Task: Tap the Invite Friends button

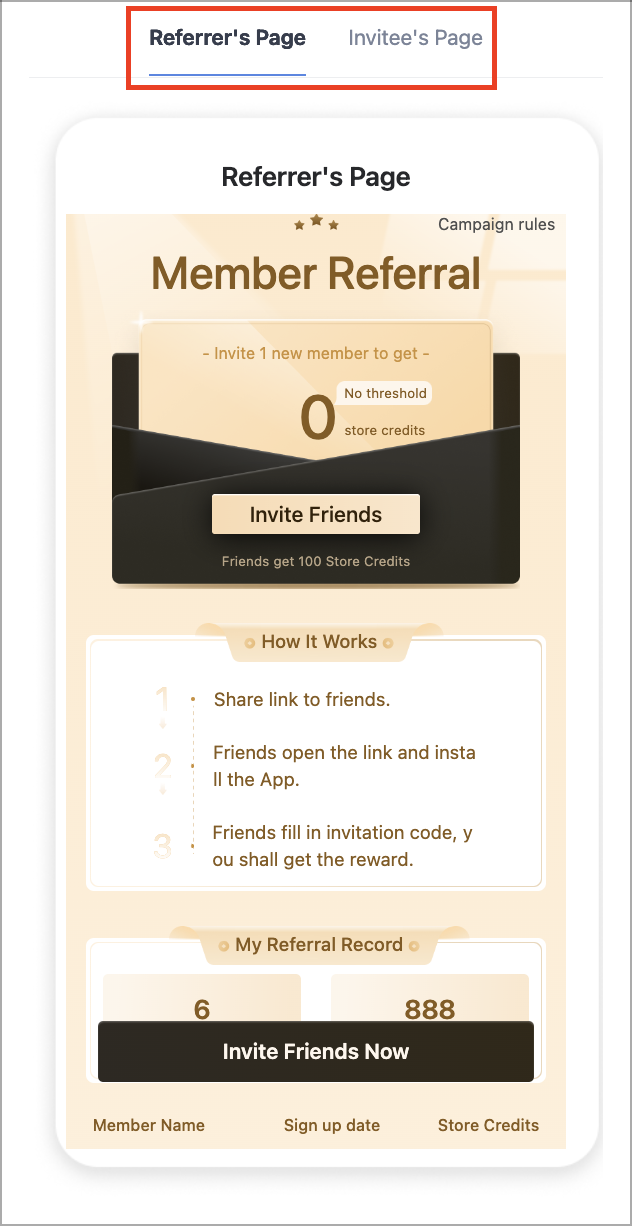Action: (x=316, y=515)
